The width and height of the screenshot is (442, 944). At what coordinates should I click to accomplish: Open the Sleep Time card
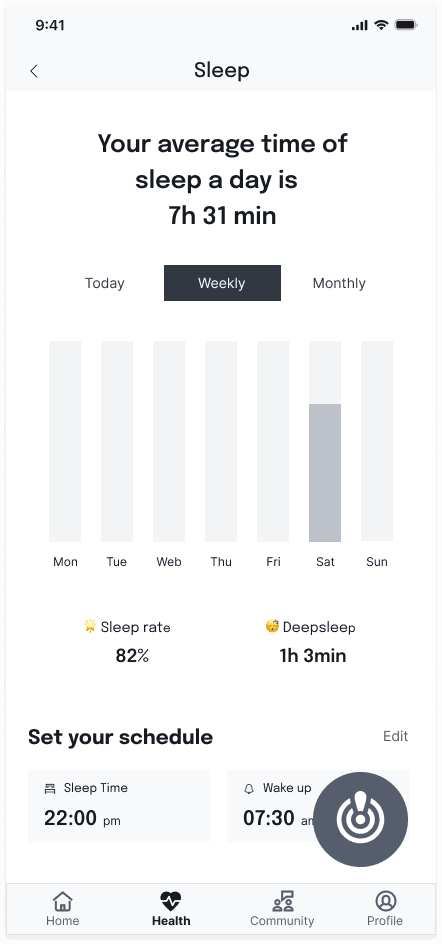click(x=119, y=806)
